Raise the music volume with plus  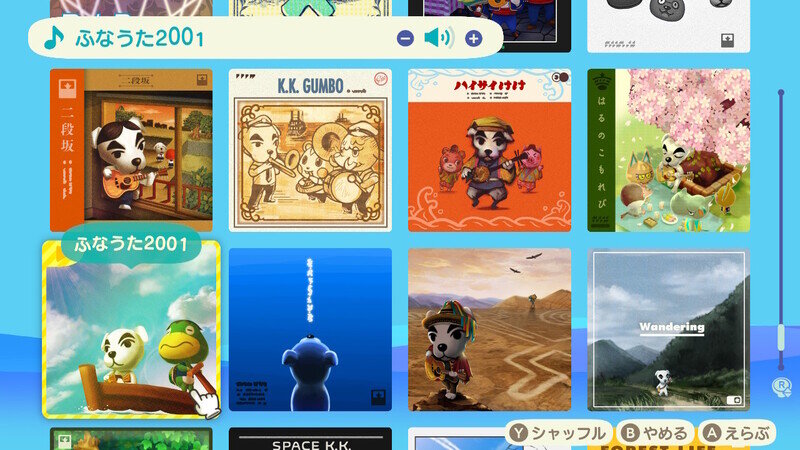[473, 39]
